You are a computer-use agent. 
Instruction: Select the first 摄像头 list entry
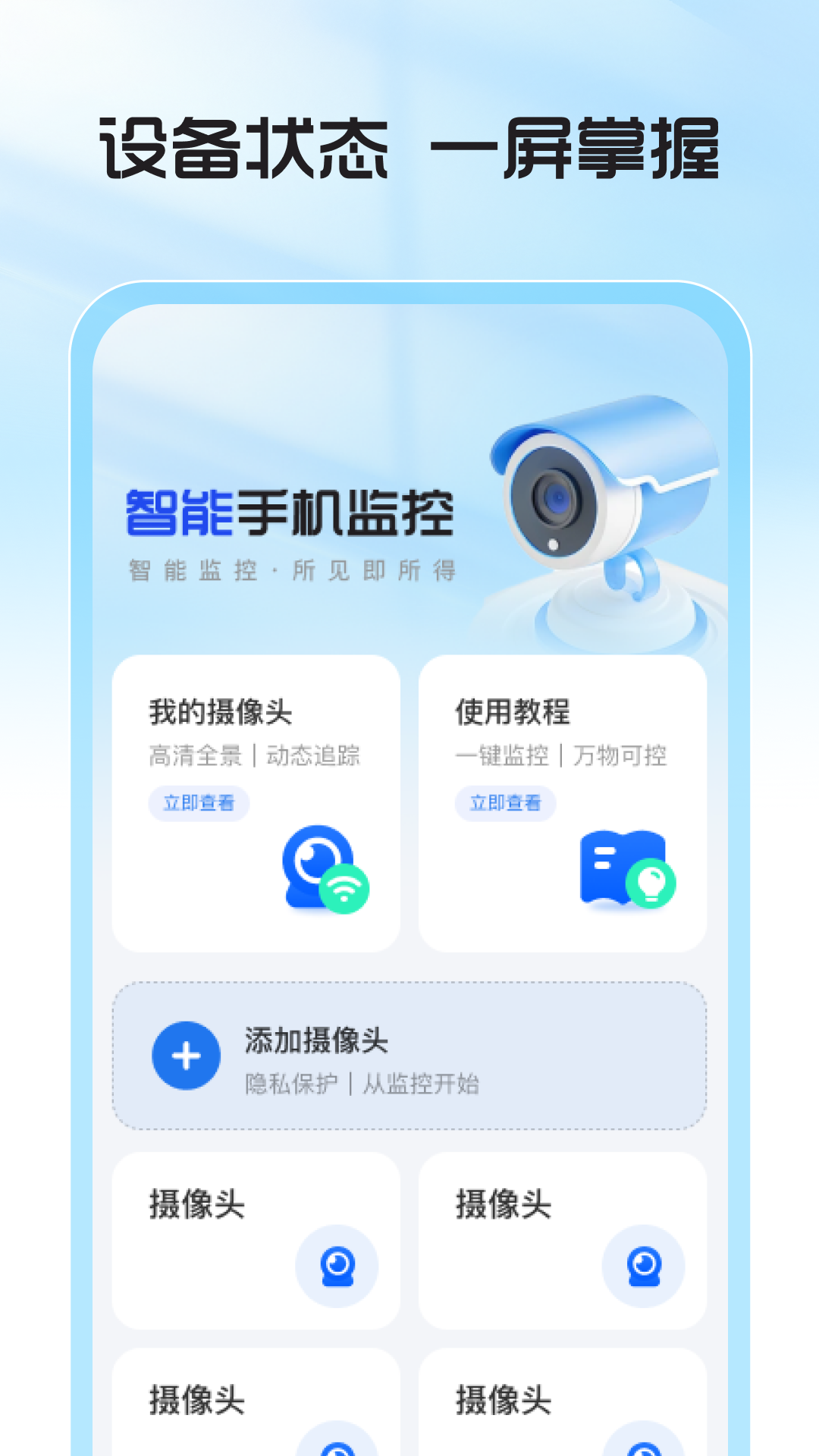click(x=258, y=1240)
